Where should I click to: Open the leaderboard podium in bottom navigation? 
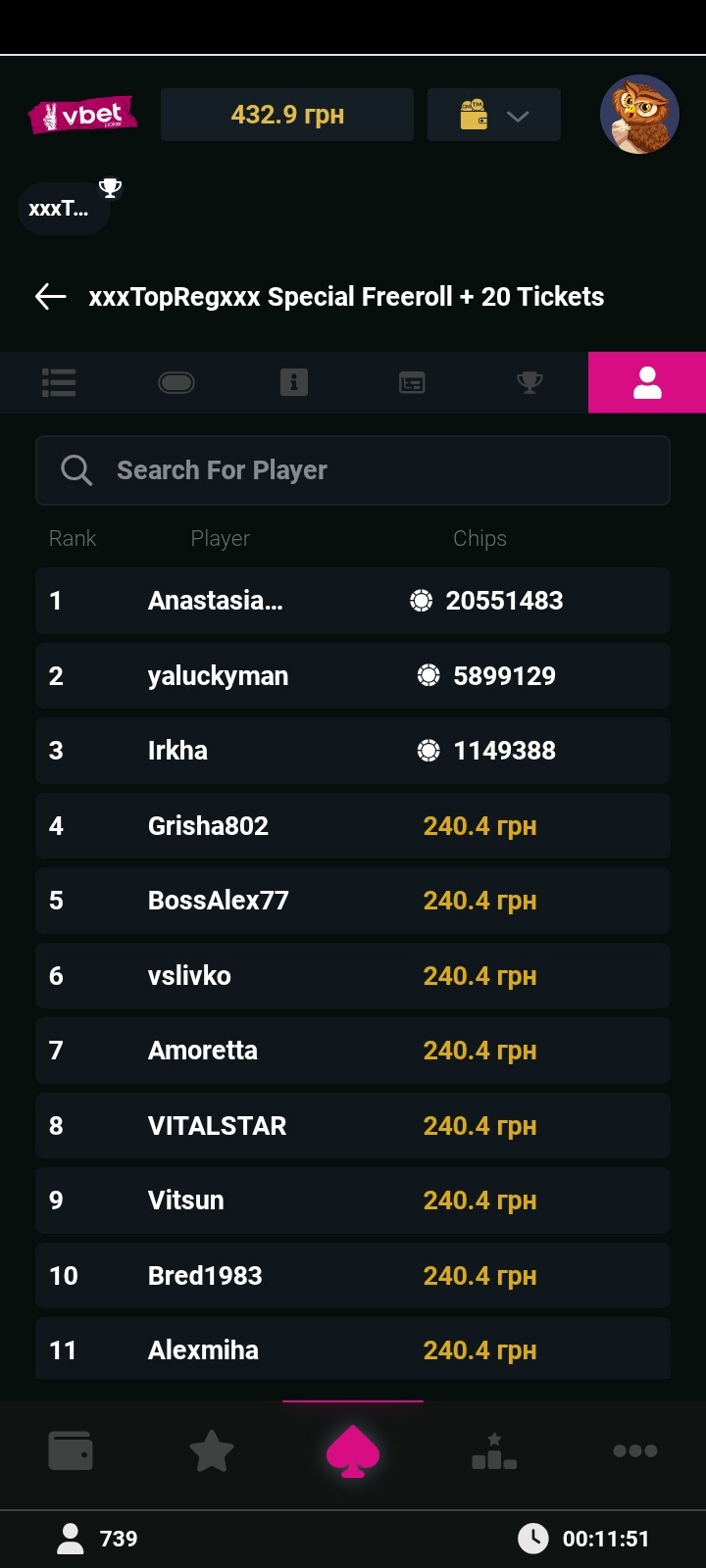(494, 1450)
